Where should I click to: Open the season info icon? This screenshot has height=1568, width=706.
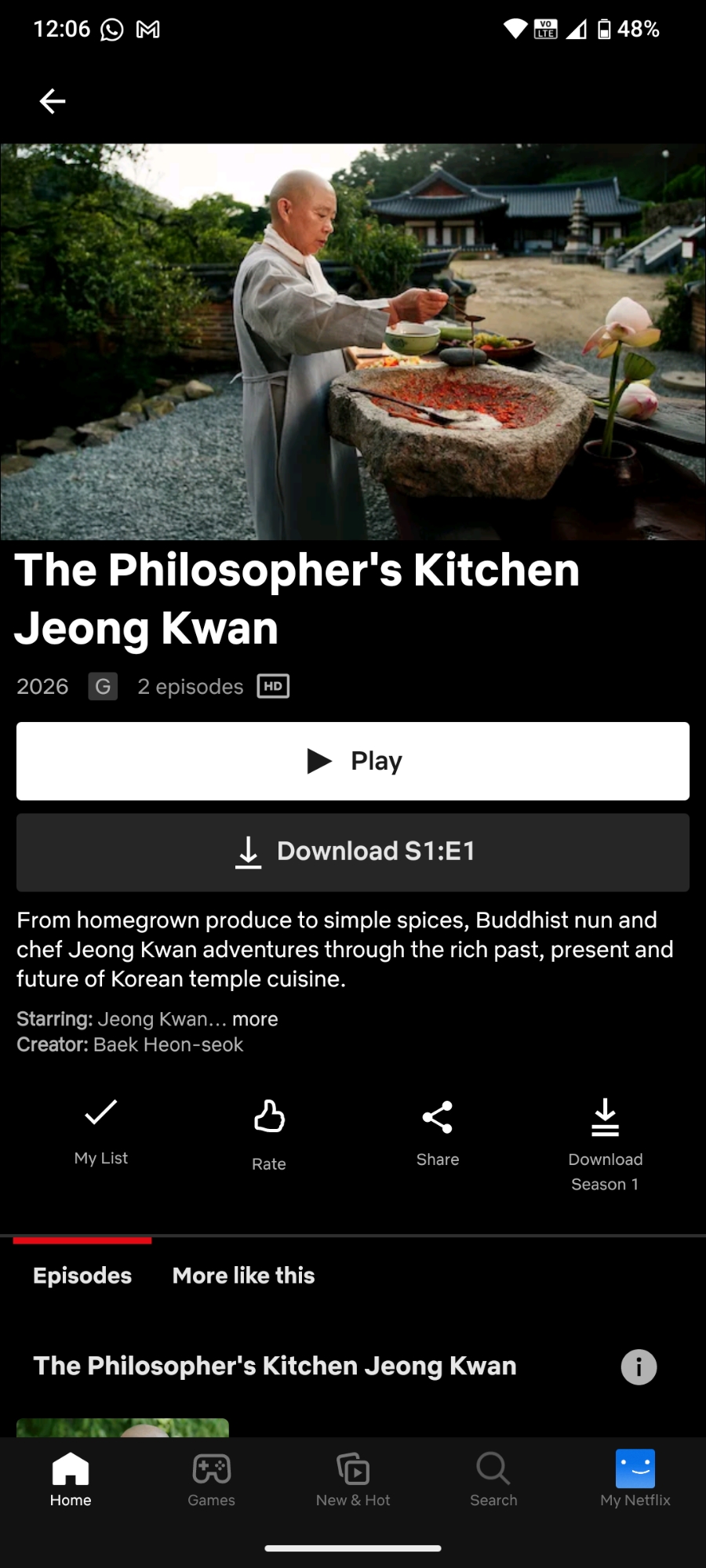639,1367
